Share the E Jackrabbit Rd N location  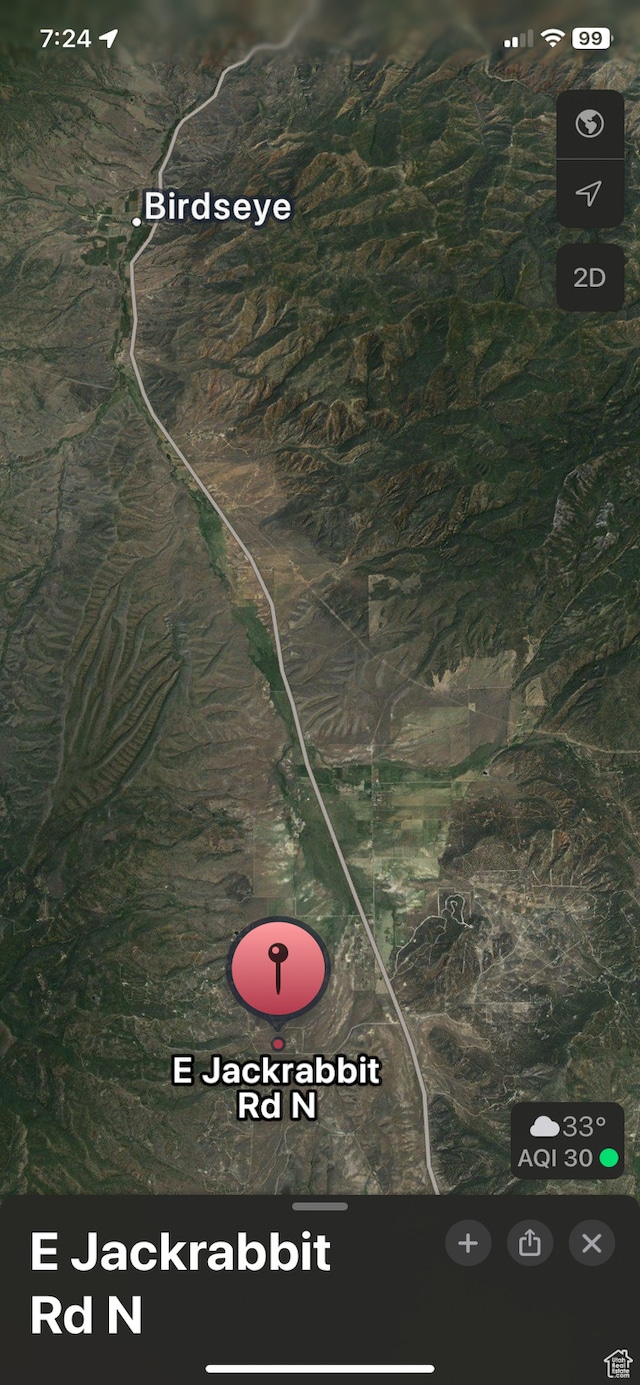530,1244
